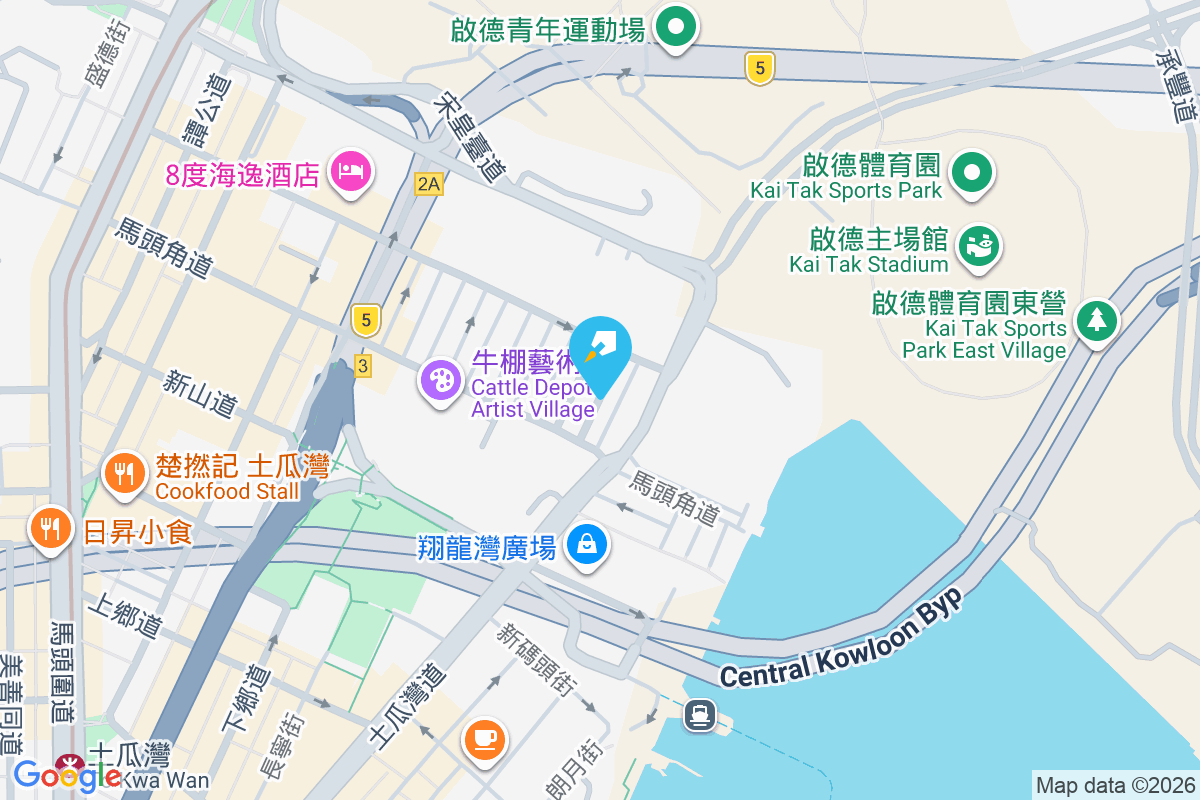Select the Kai Tak Stadium marker
This screenshot has height=800, width=1200.
pos(979,246)
